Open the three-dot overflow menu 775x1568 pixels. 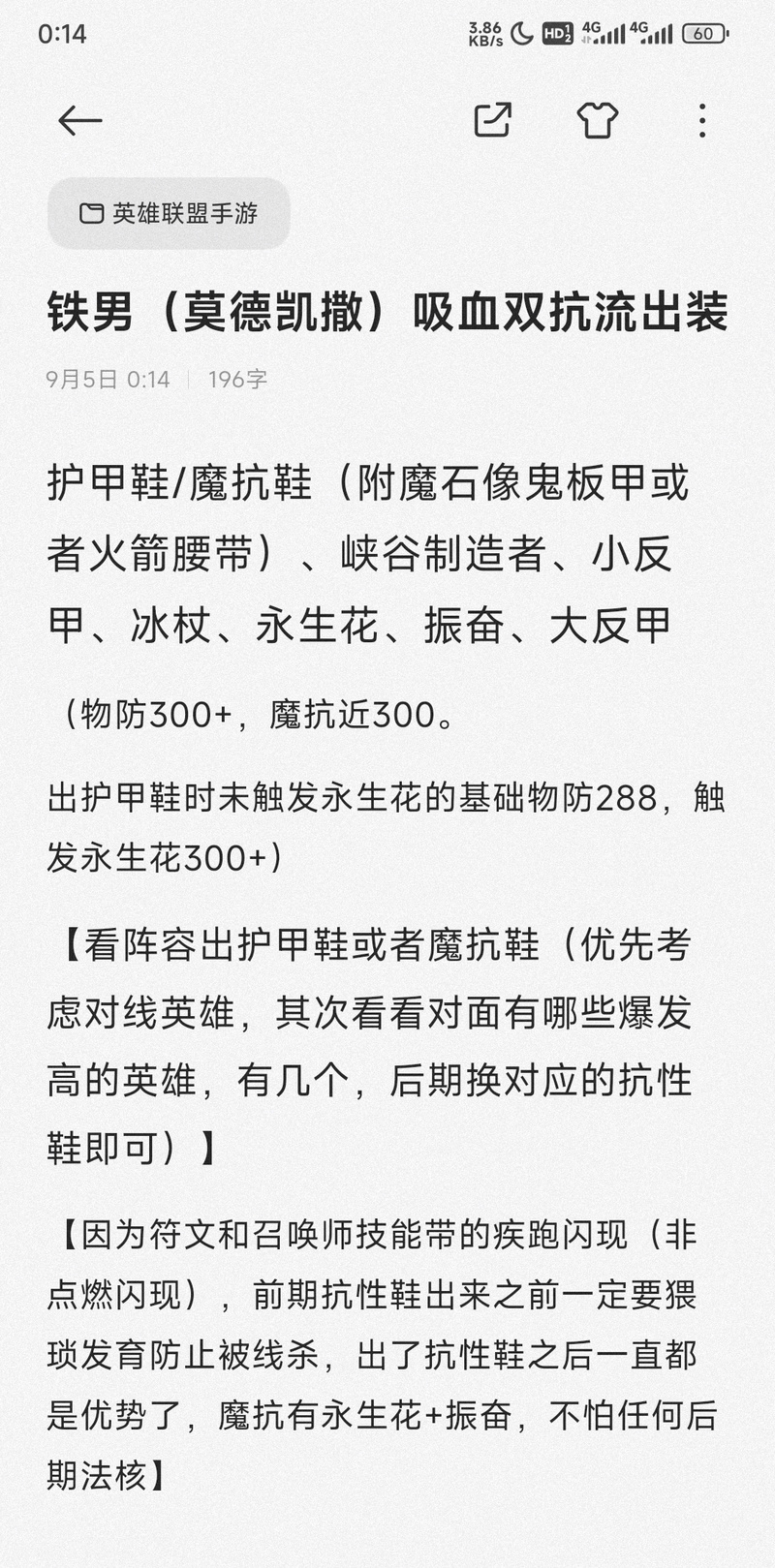(702, 121)
